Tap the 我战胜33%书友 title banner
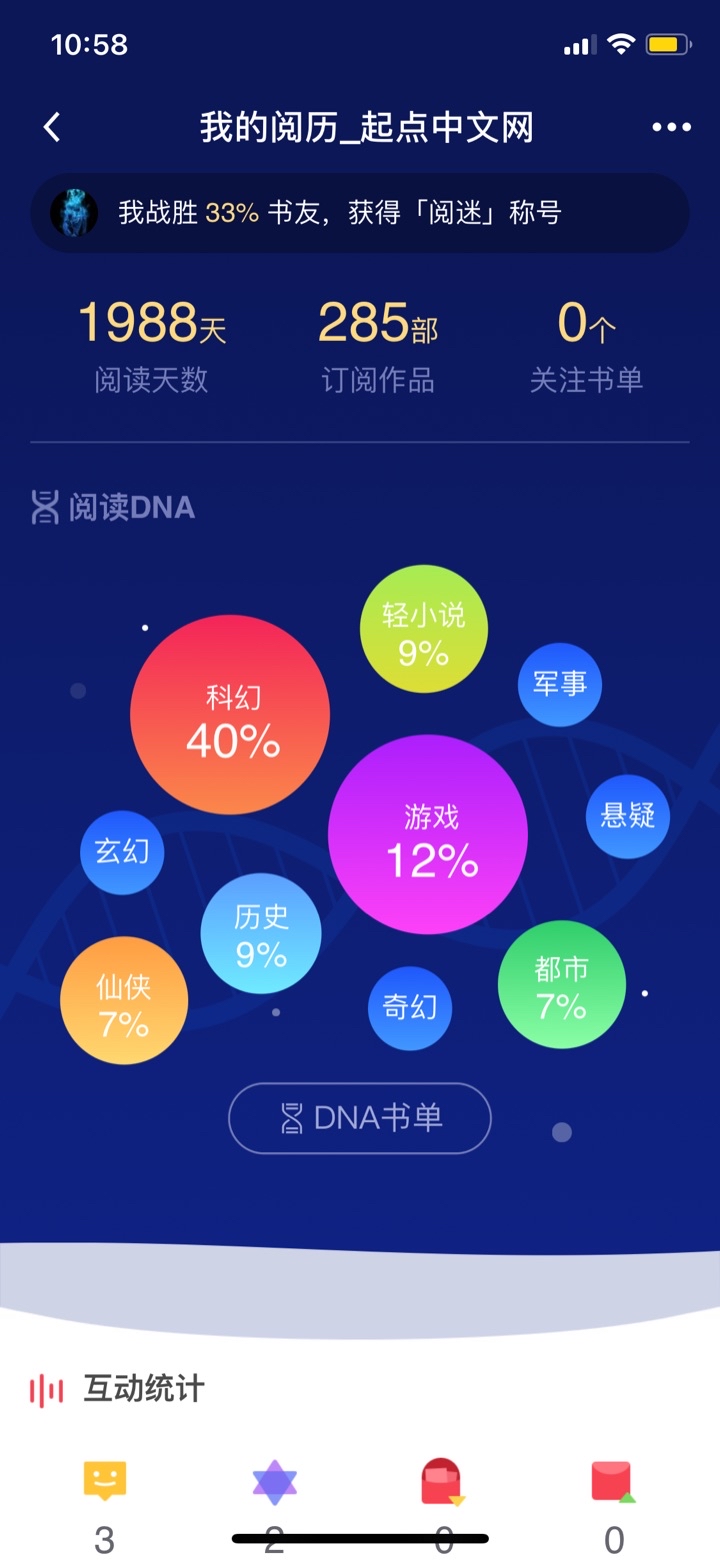Viewport: 720px width, 1560px height. tap(360, 212)
